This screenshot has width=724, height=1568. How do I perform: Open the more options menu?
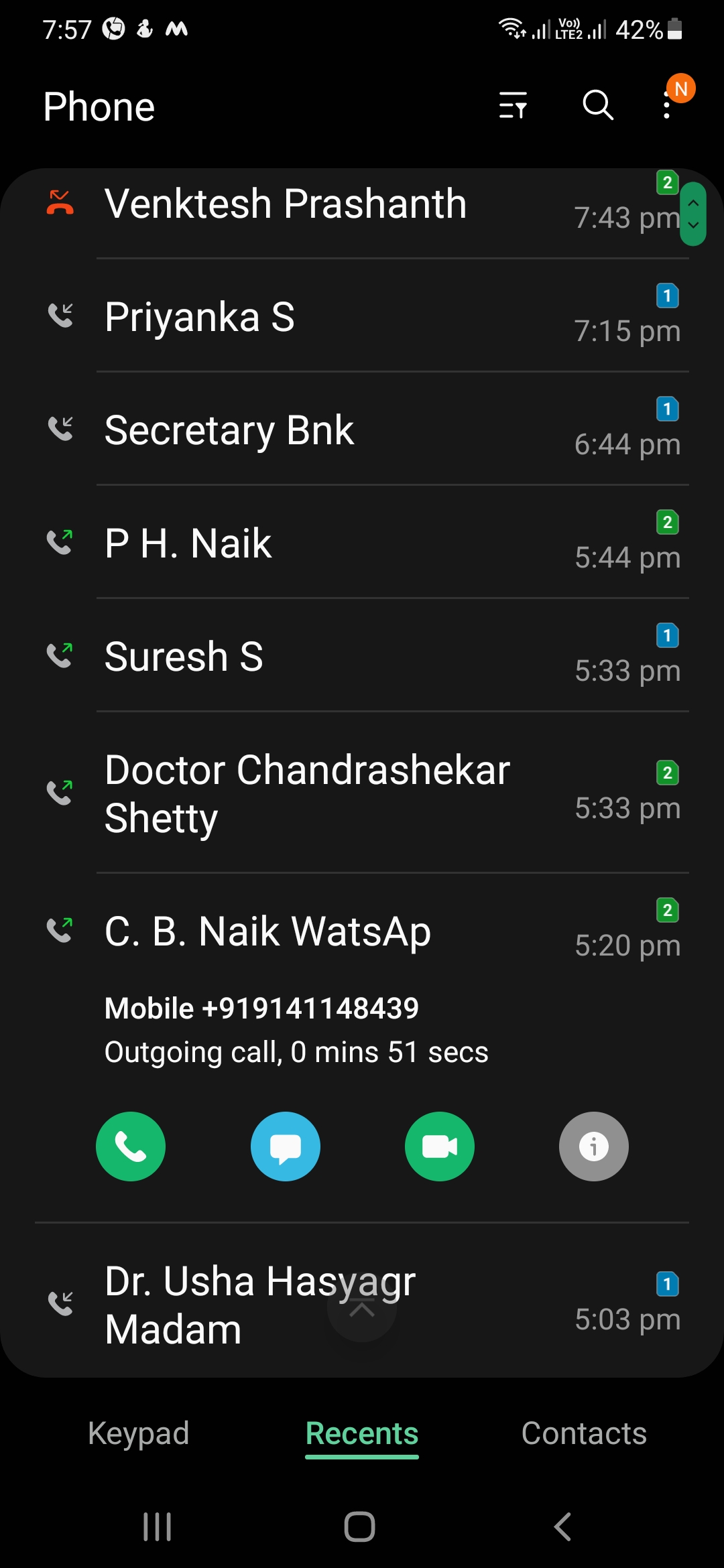tap(667, 106)
